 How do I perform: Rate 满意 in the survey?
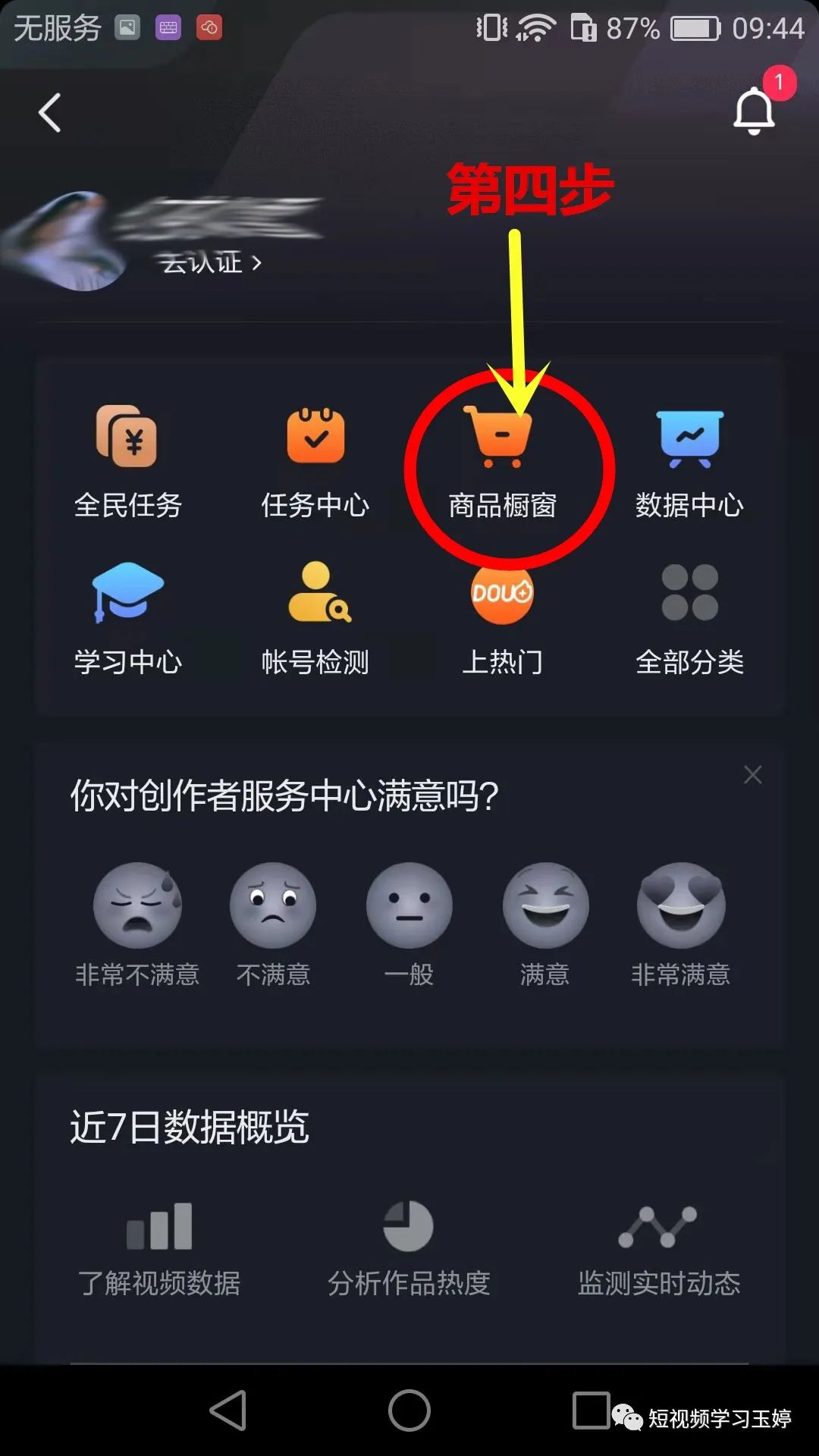pos(545,922)
